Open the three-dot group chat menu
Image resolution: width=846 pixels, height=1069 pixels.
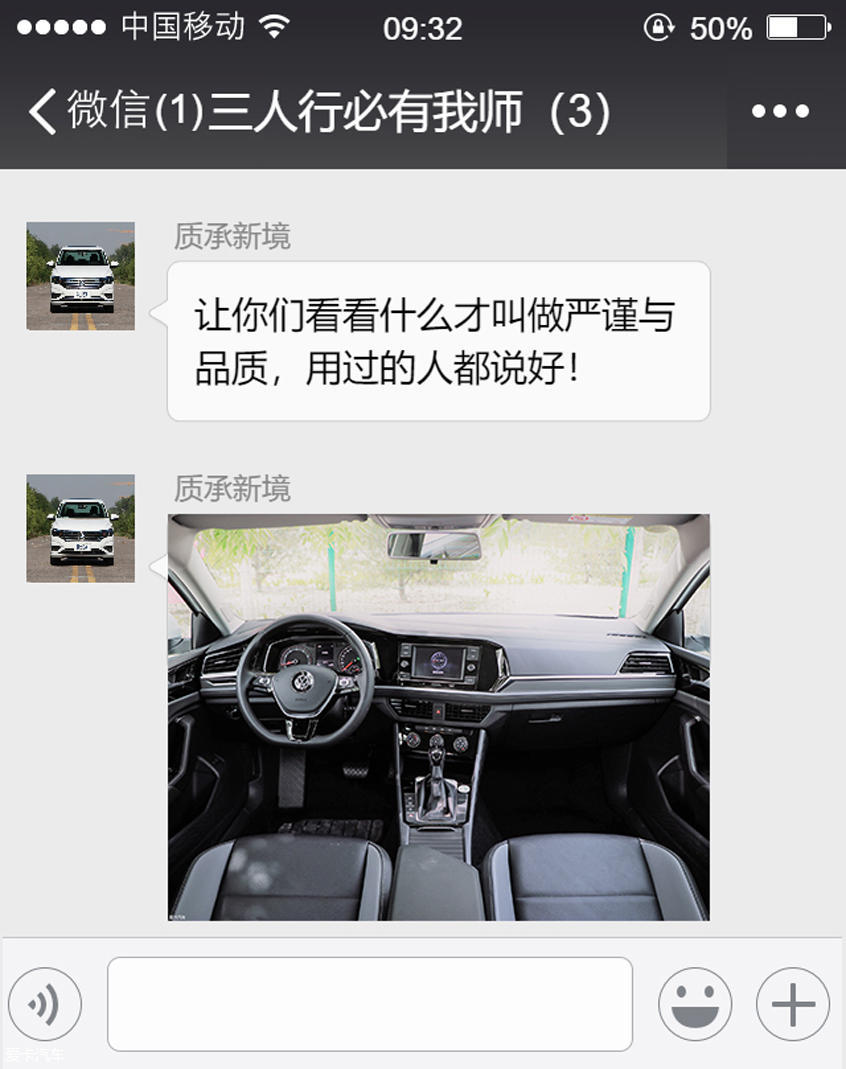(x=780, y=111)
